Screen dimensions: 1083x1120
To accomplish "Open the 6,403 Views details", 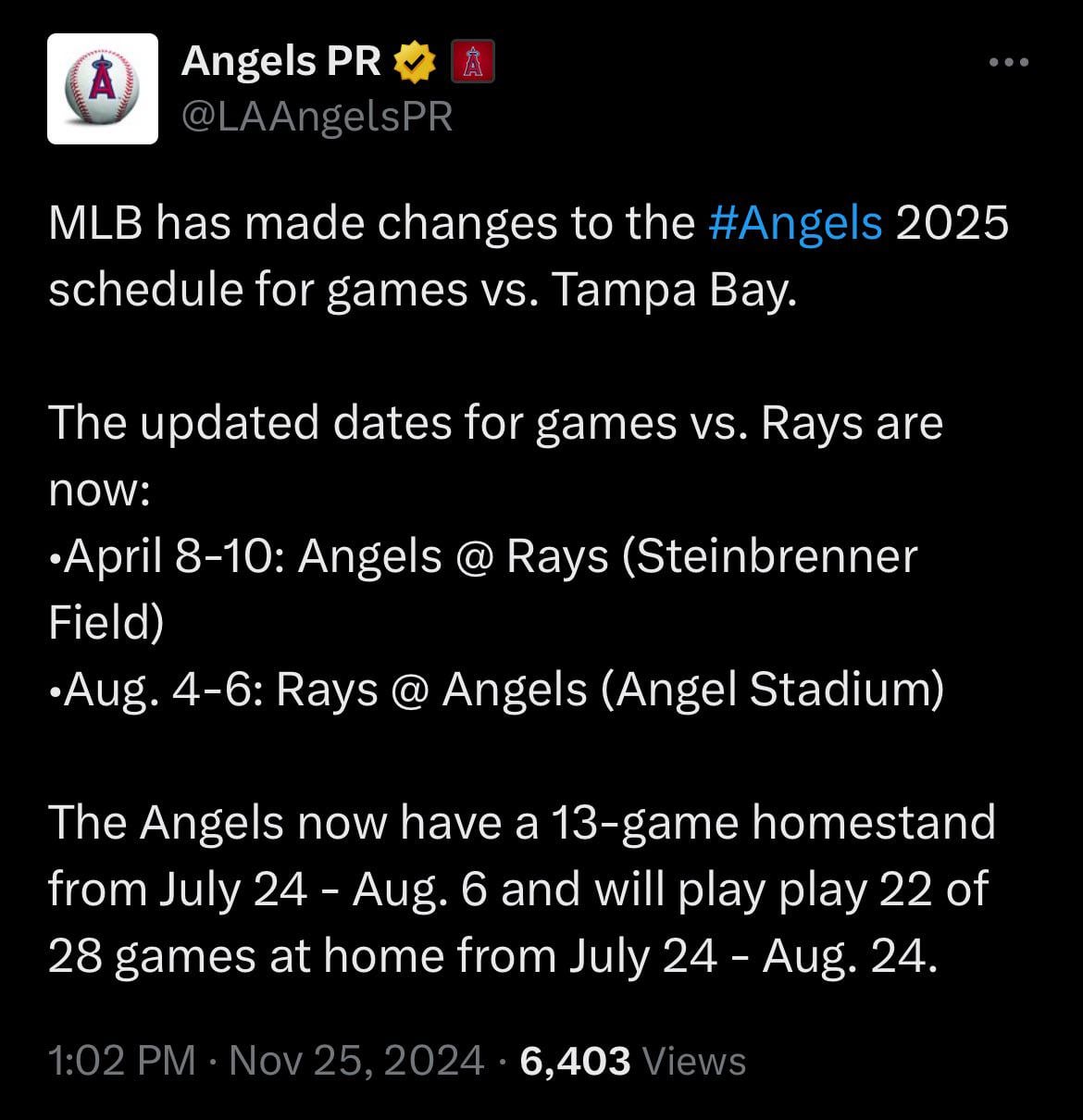I will 633,1061.
